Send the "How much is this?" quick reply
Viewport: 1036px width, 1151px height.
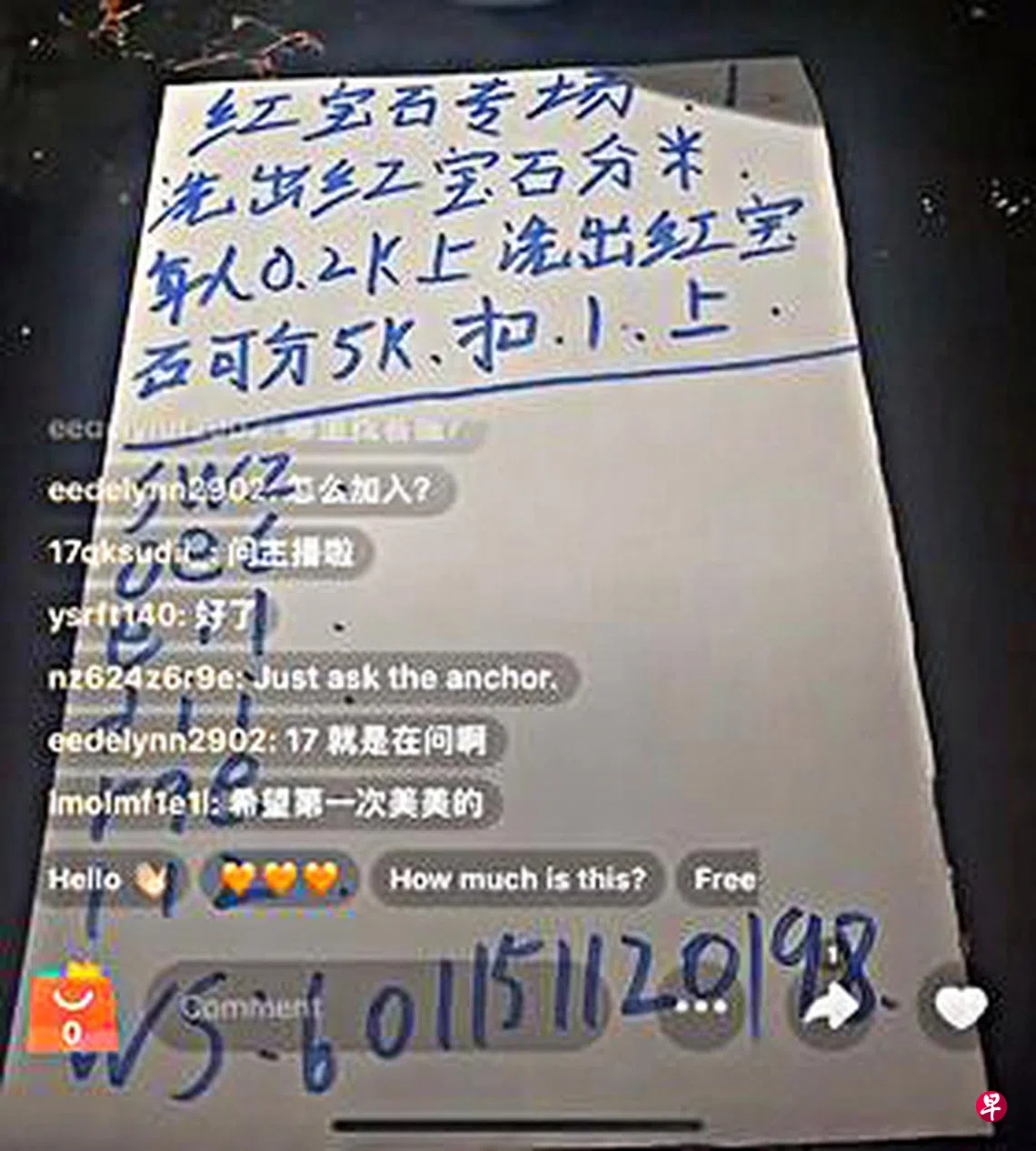tap(517, 879)
